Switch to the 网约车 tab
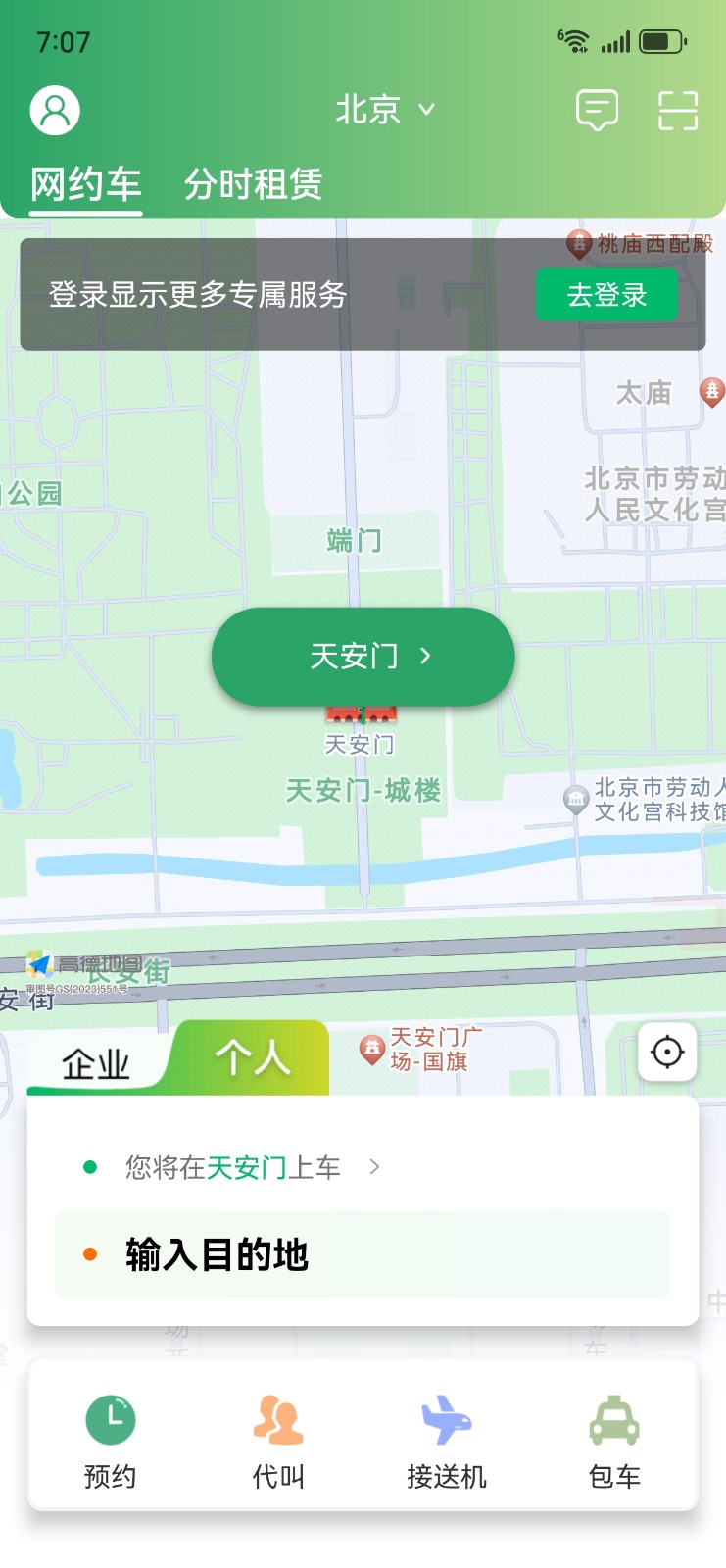 (x=86, y=185)
